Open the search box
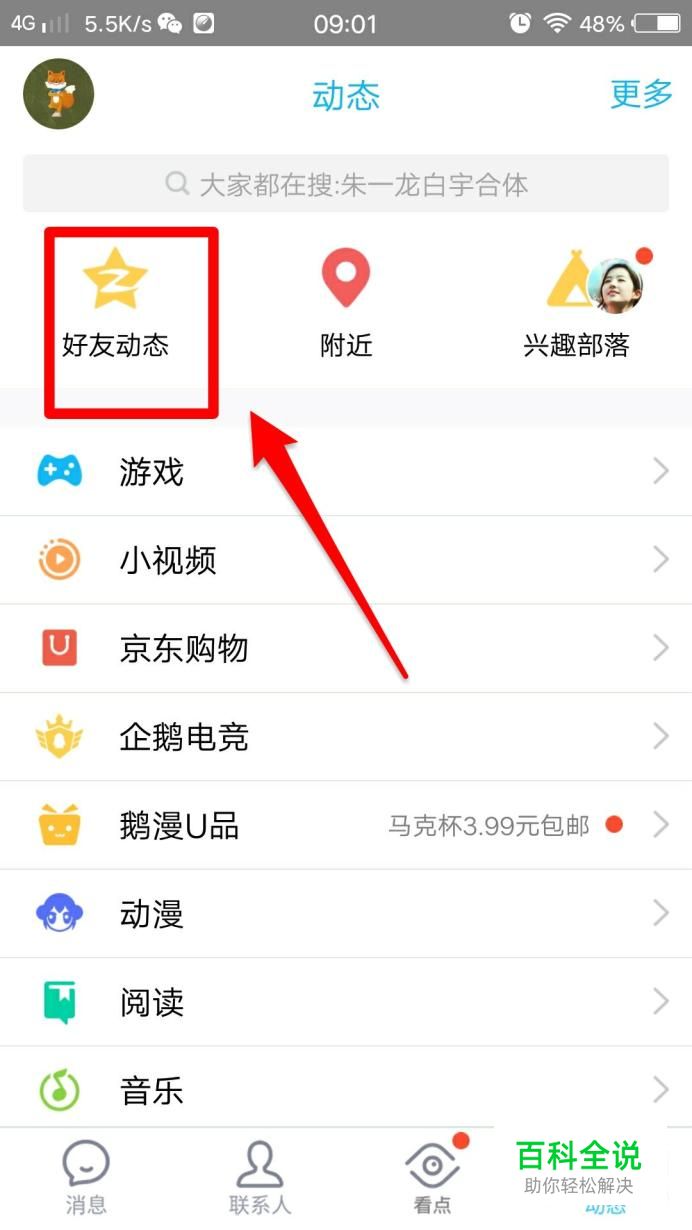Viewport: 692px width, 1230px height. (346, 184)
